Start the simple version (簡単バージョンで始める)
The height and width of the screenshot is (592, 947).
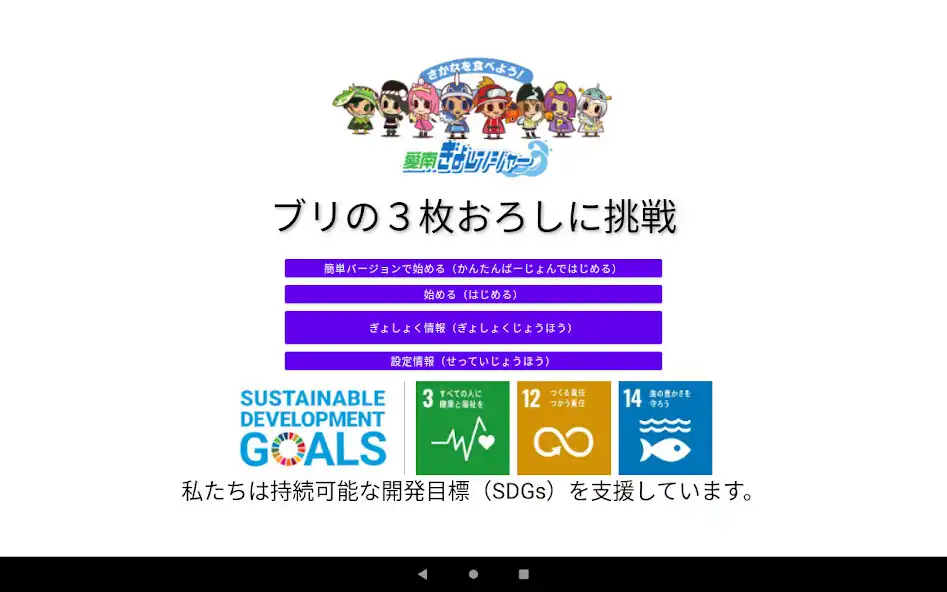[473, 268]
